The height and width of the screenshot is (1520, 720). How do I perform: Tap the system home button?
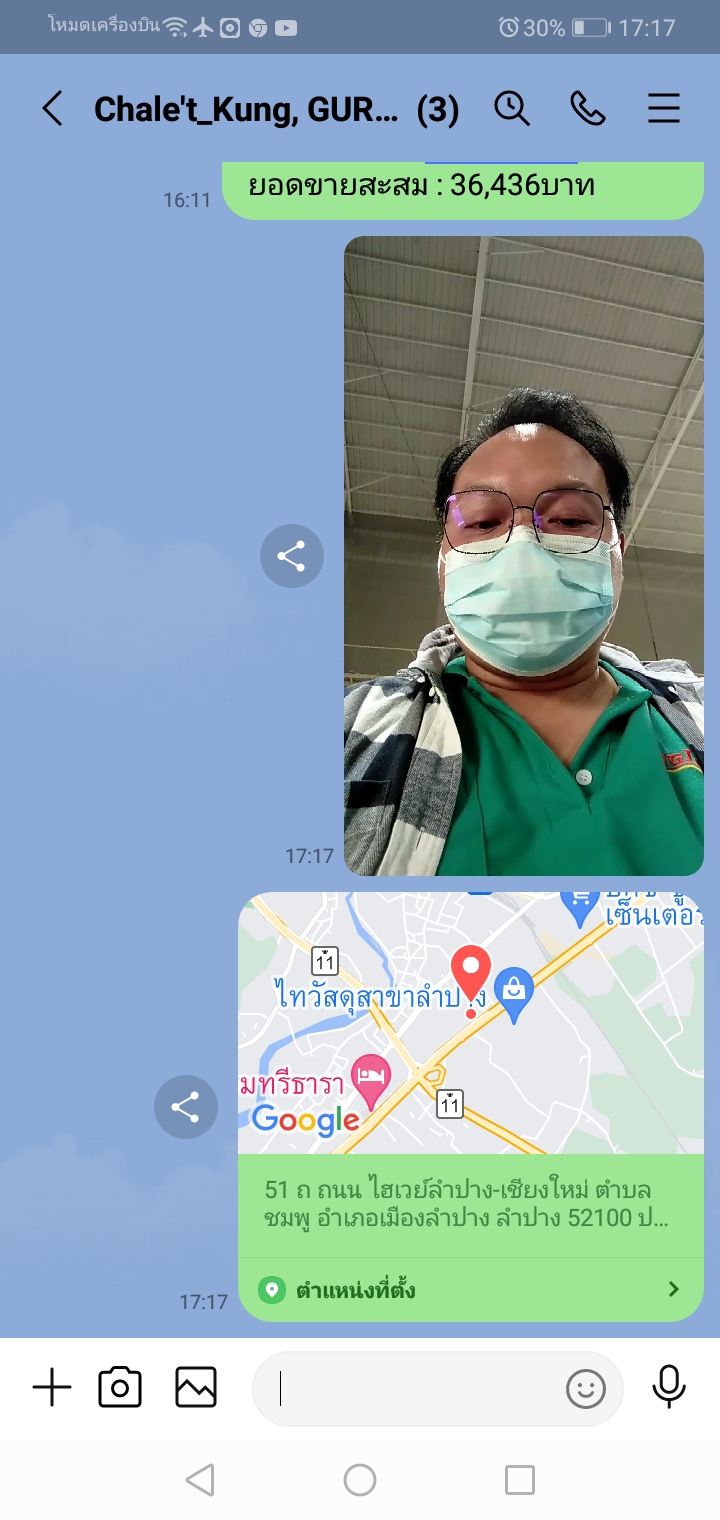coord(360,1480)
